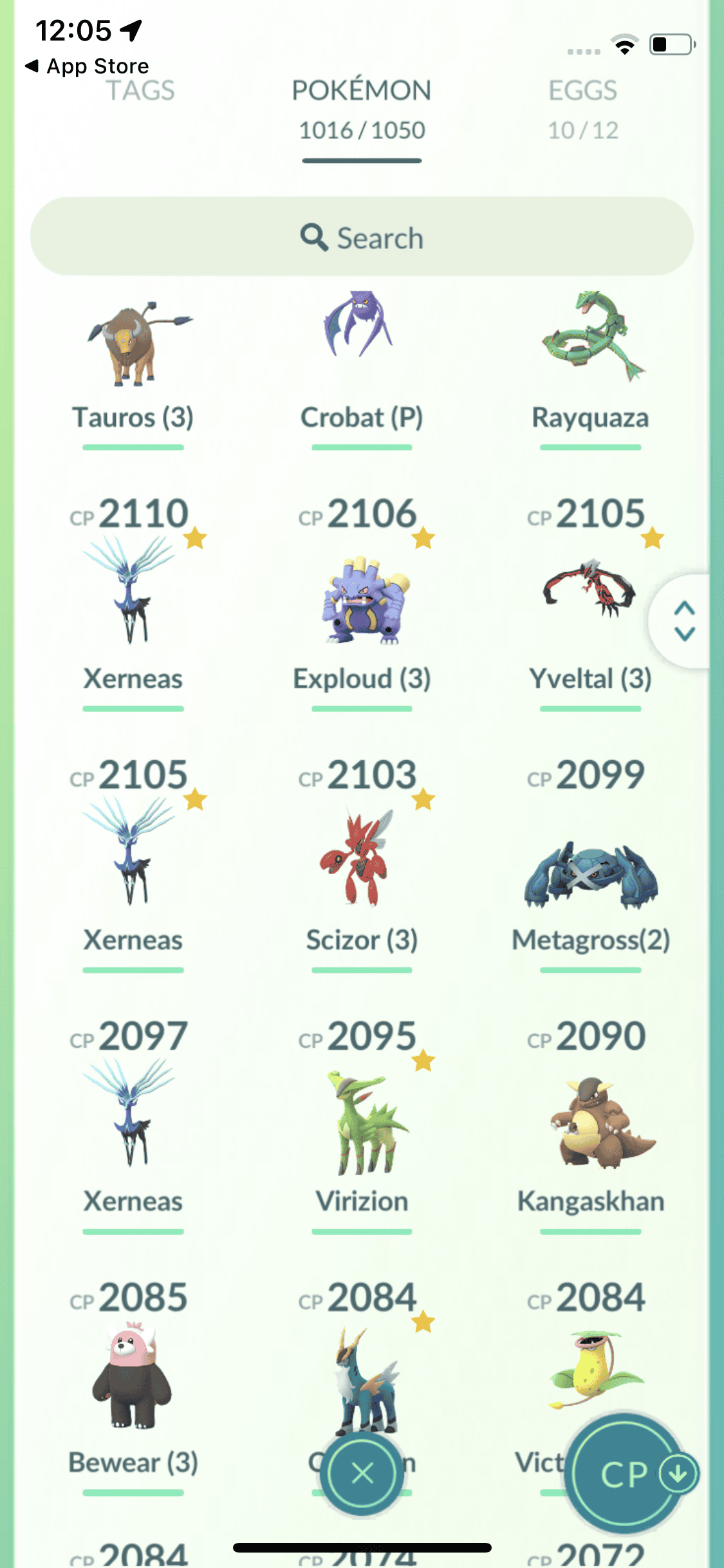Tap the up-down scroll handle
This screenshot has height=1568, width=724.
pyautogui.click(x=684, y=621)
